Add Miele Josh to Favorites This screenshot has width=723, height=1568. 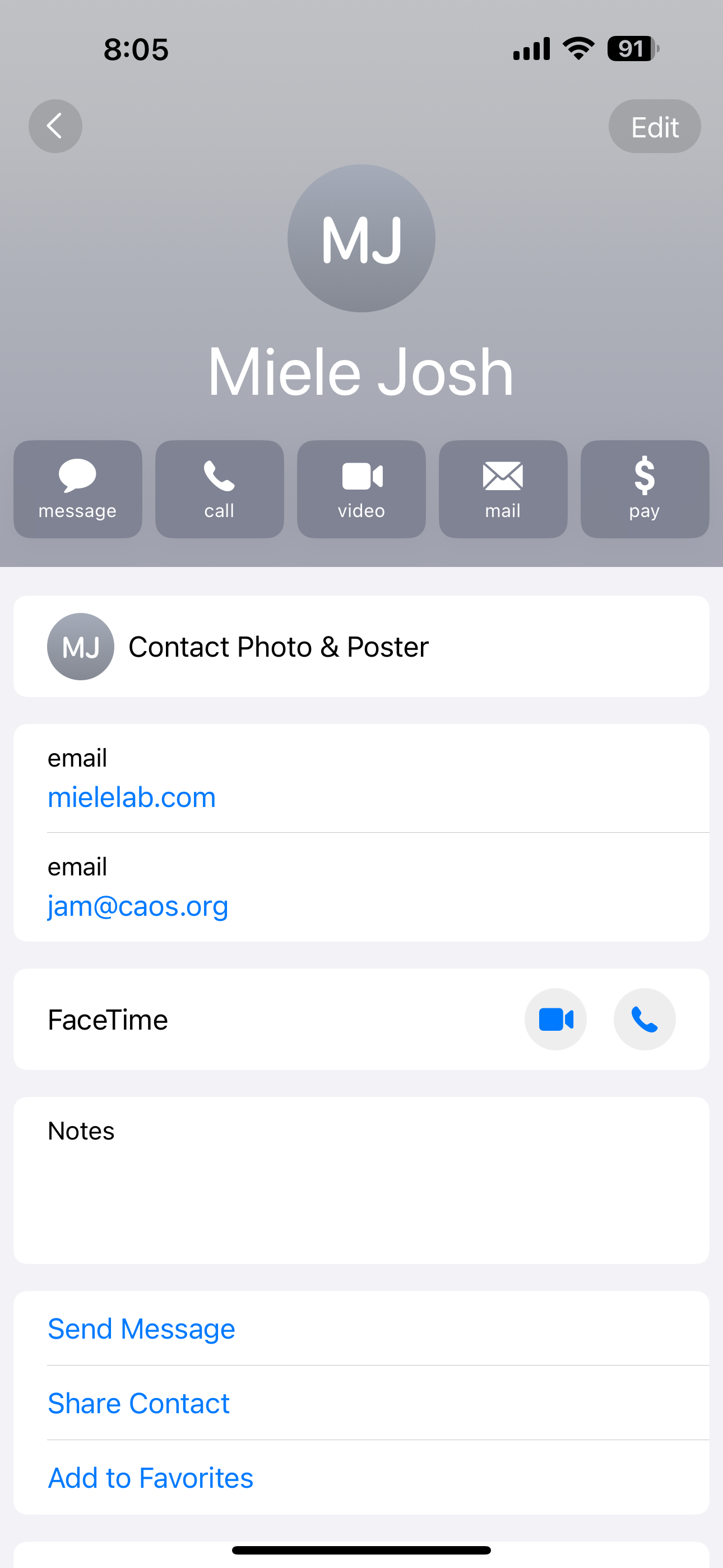pos(151,1478)
